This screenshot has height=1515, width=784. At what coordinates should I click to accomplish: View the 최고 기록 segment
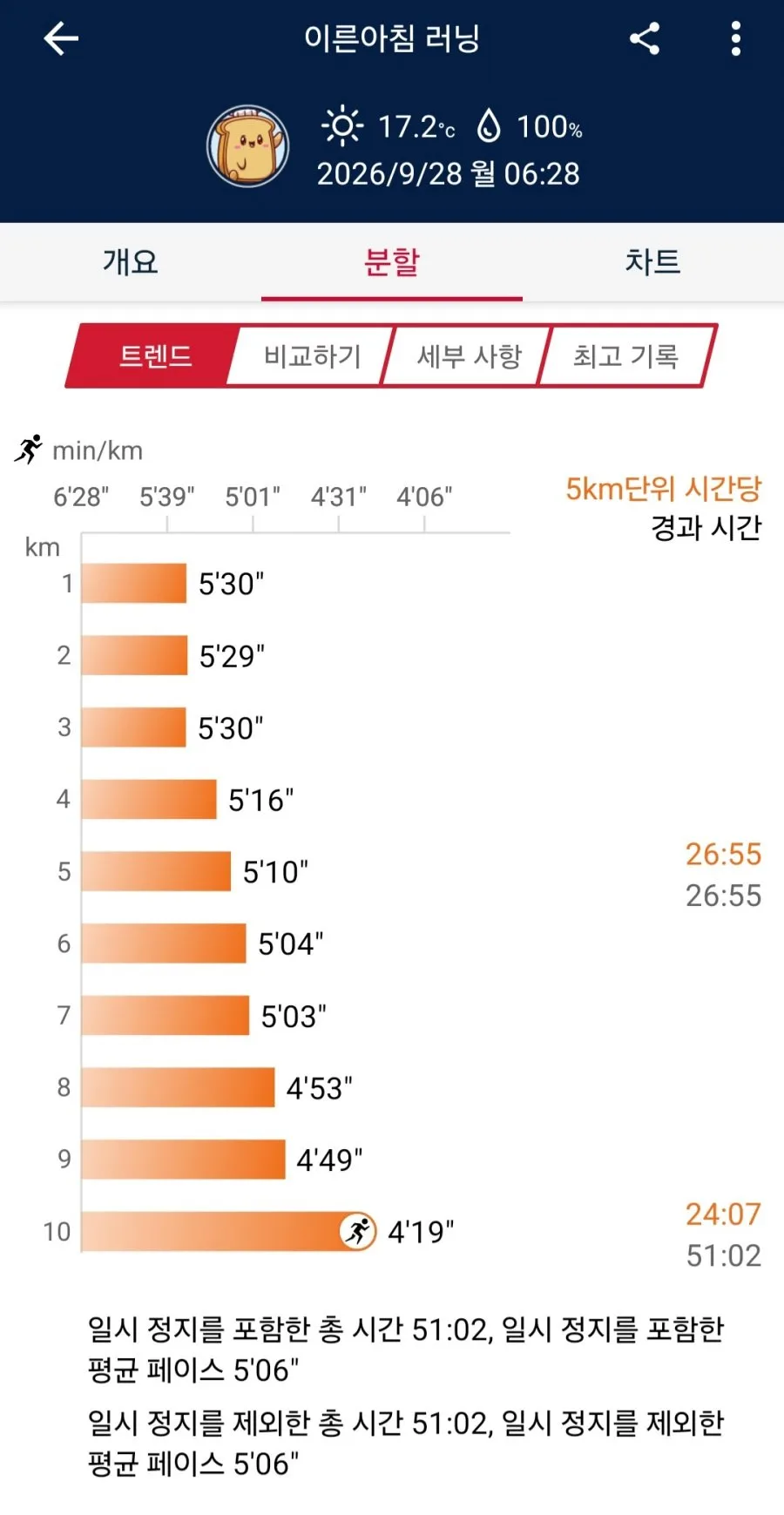pyautogui.click(x=625, y=355)
